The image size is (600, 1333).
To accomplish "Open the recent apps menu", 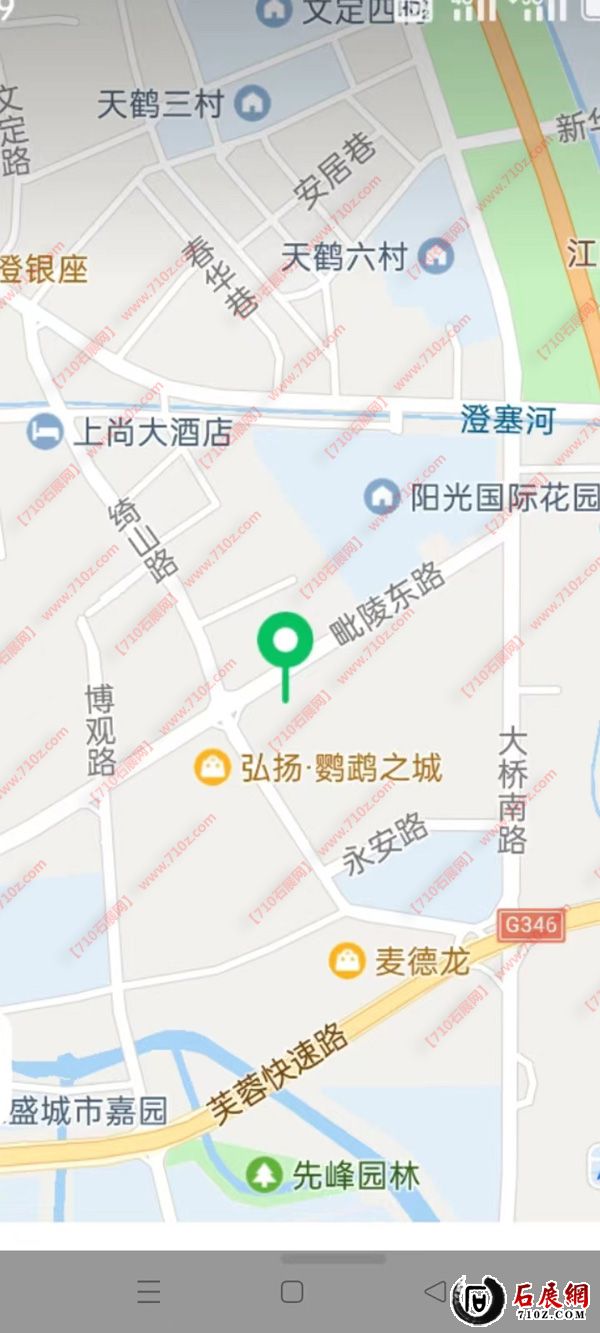I will point(149,1292).
